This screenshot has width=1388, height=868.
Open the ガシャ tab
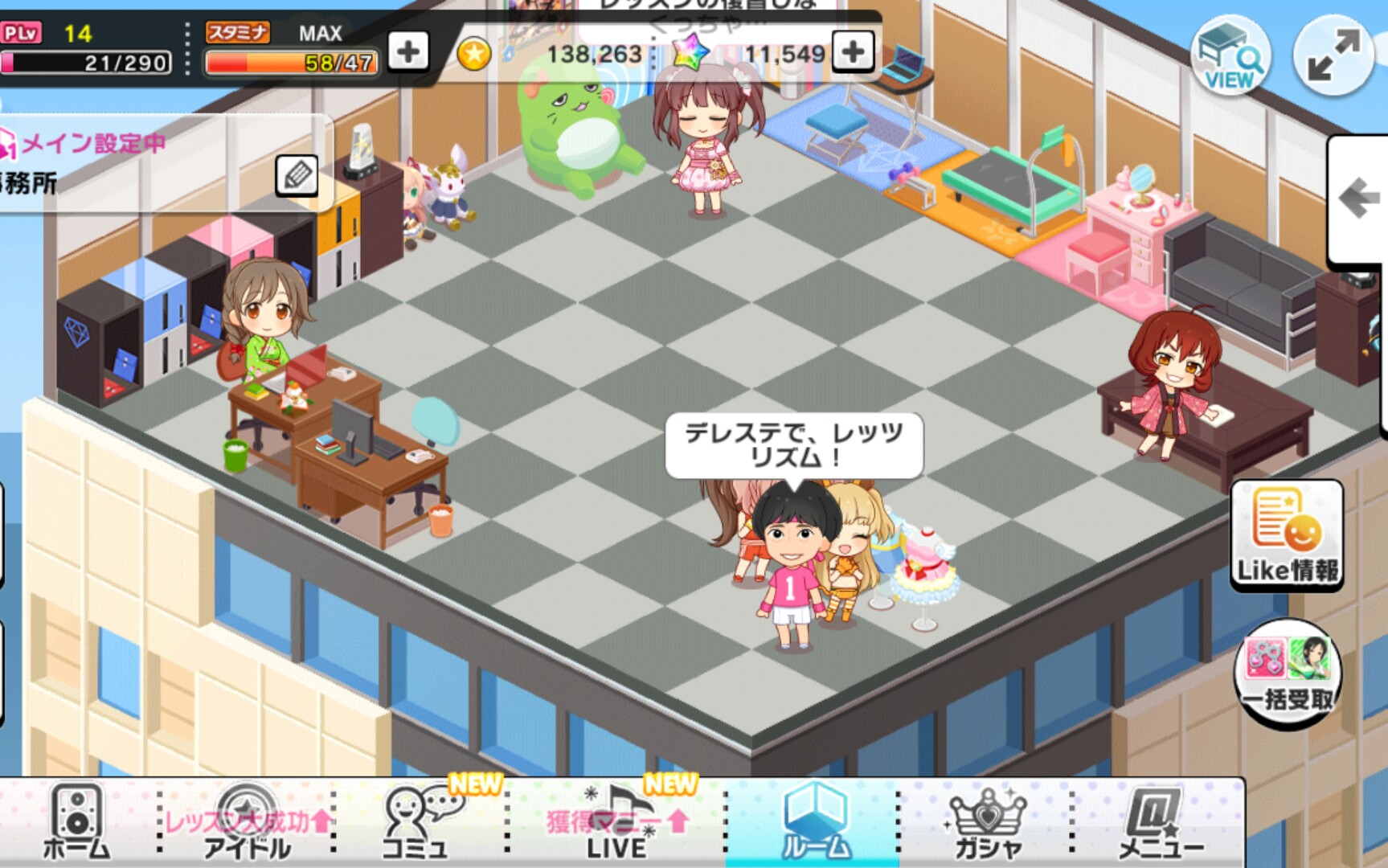coord(988,822)
